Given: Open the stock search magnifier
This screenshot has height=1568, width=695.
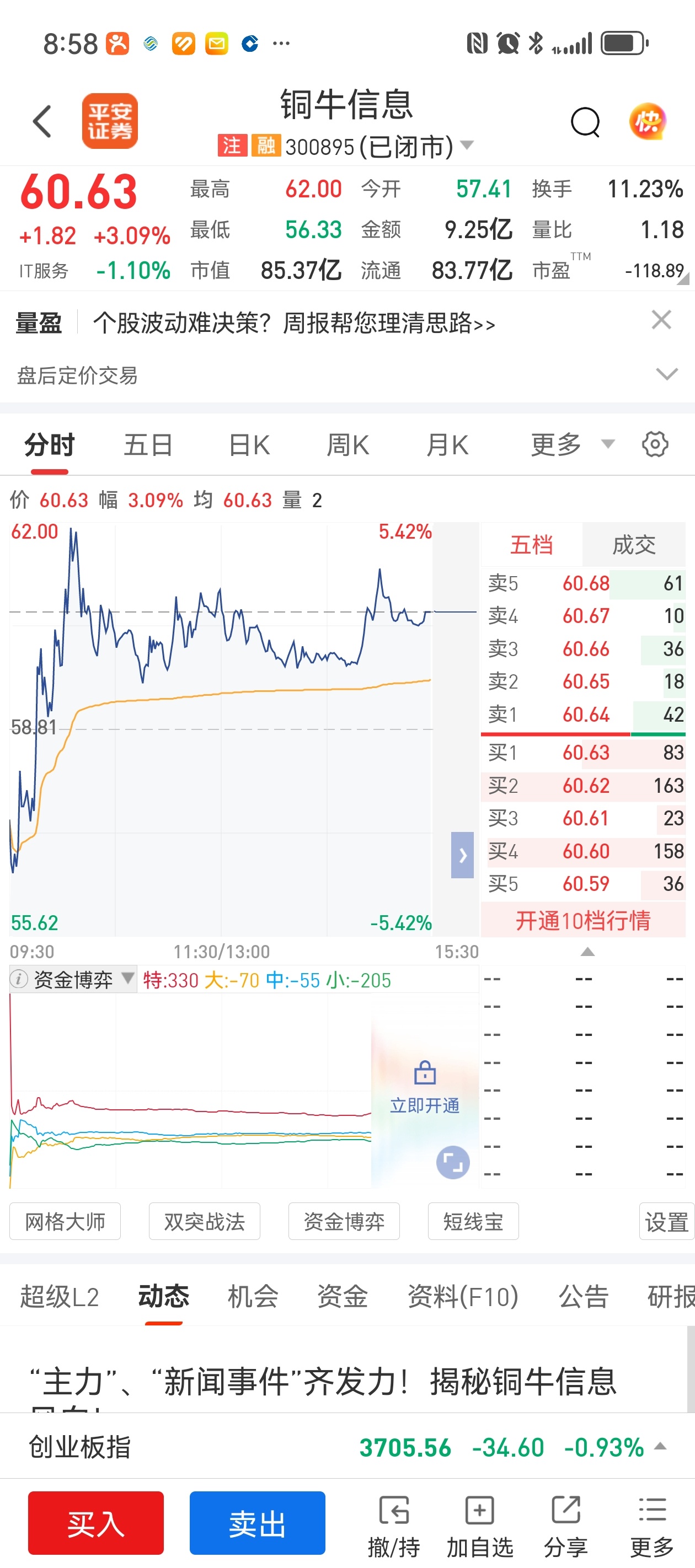Looking at the screenshot, I should tap(585, 122).
